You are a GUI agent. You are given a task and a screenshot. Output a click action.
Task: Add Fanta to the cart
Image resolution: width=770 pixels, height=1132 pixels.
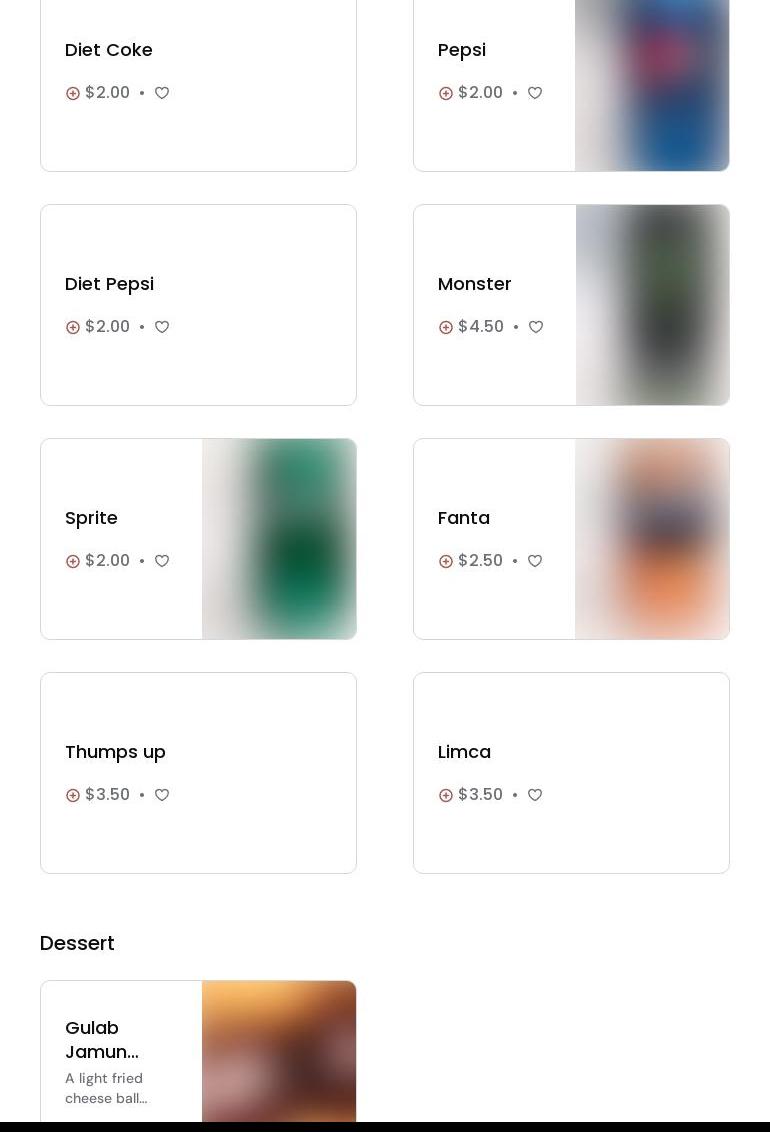pos(446,561)
